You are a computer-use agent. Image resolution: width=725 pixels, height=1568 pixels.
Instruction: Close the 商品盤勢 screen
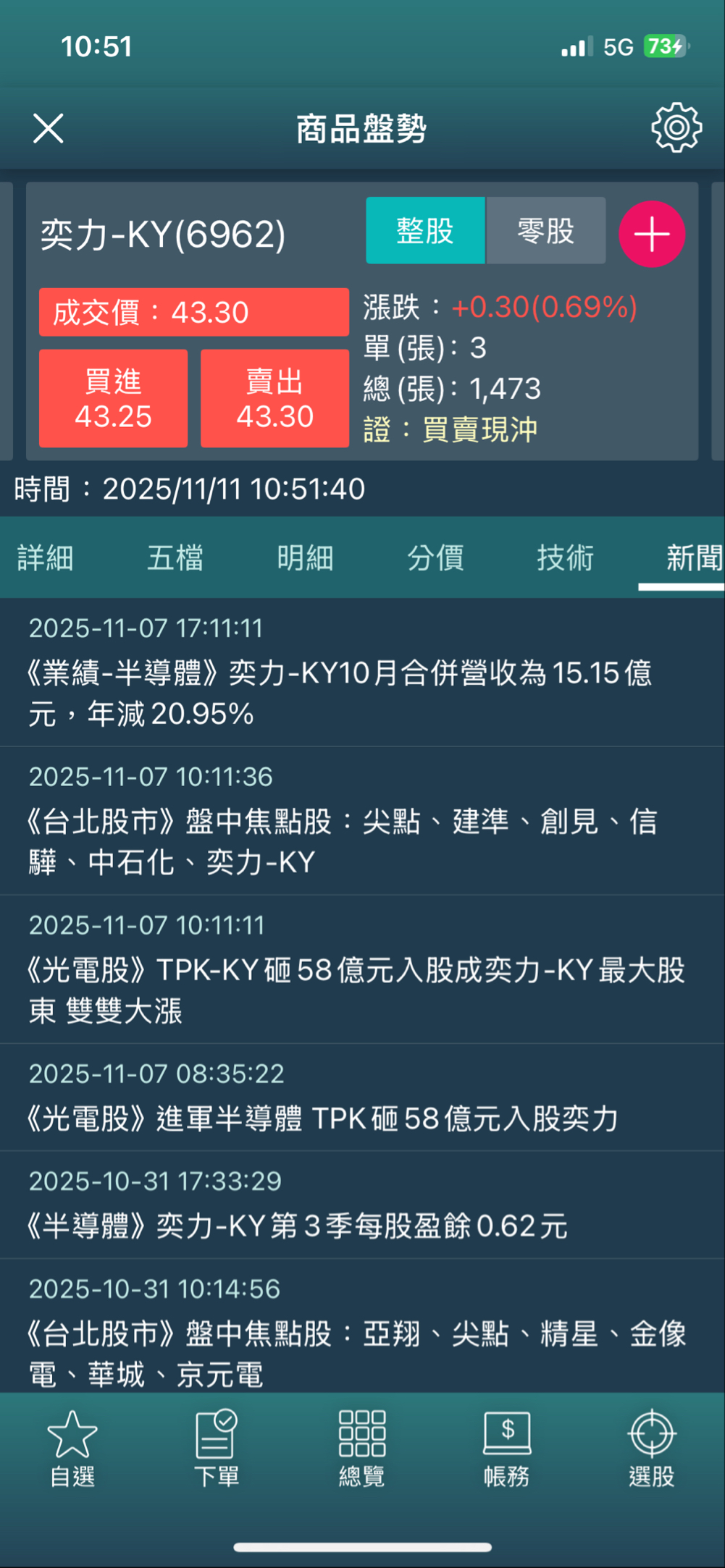[x=49, y=129]
